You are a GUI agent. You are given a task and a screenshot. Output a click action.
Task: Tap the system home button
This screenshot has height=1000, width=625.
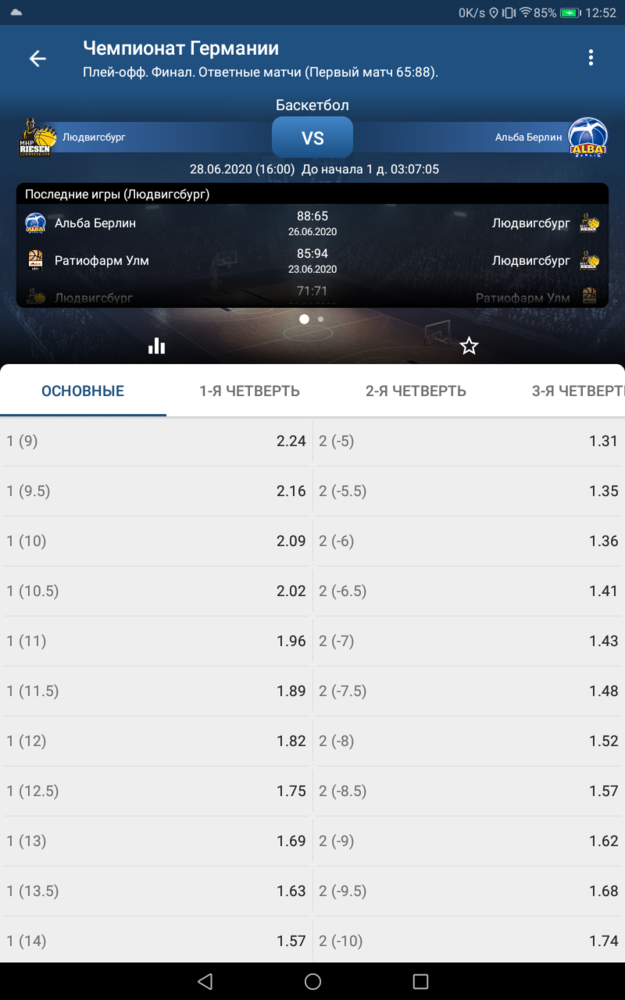312,981
